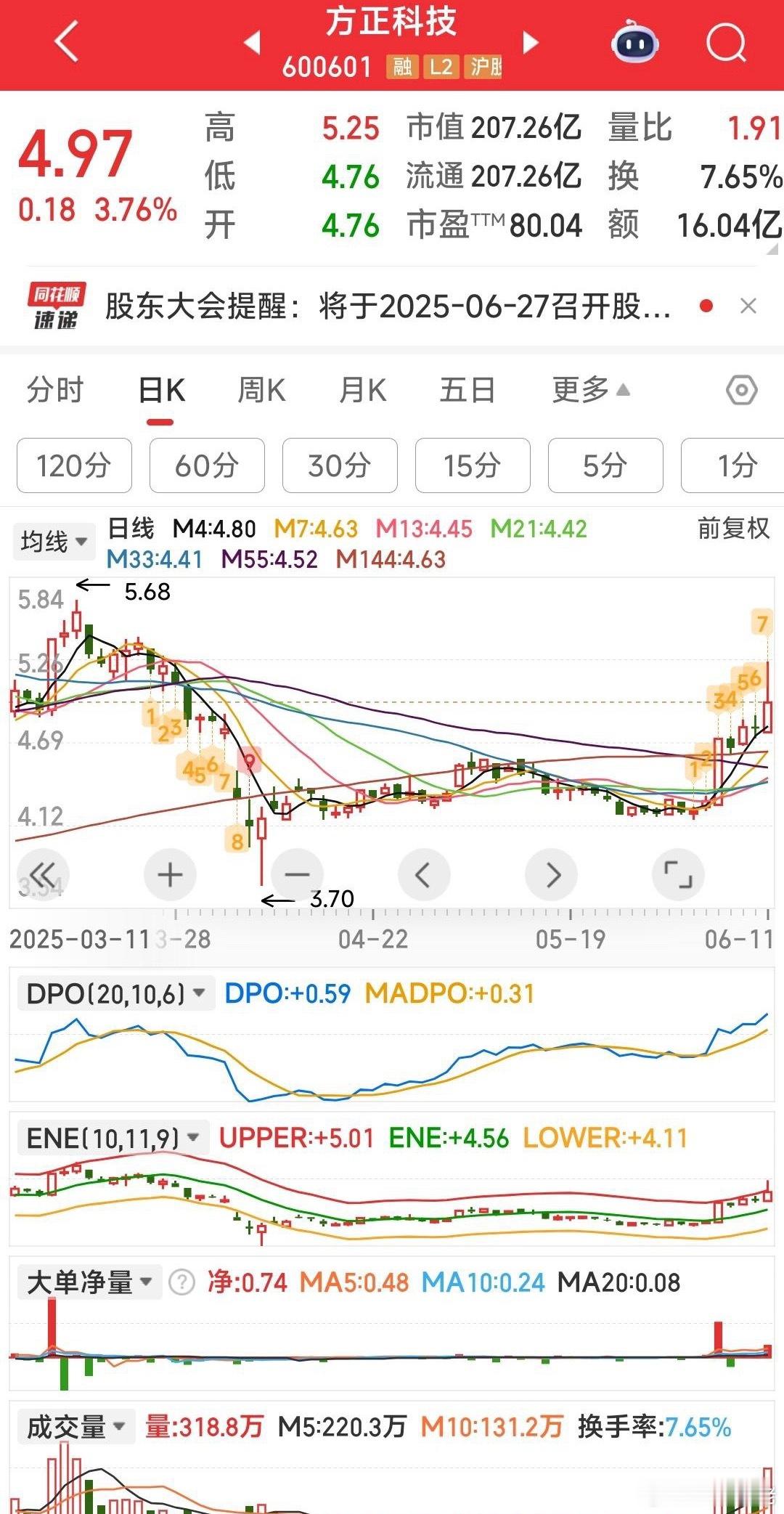Expand the chart to full screen
This screenshot has width=784, height=1514.
click(x=679, y=874)
